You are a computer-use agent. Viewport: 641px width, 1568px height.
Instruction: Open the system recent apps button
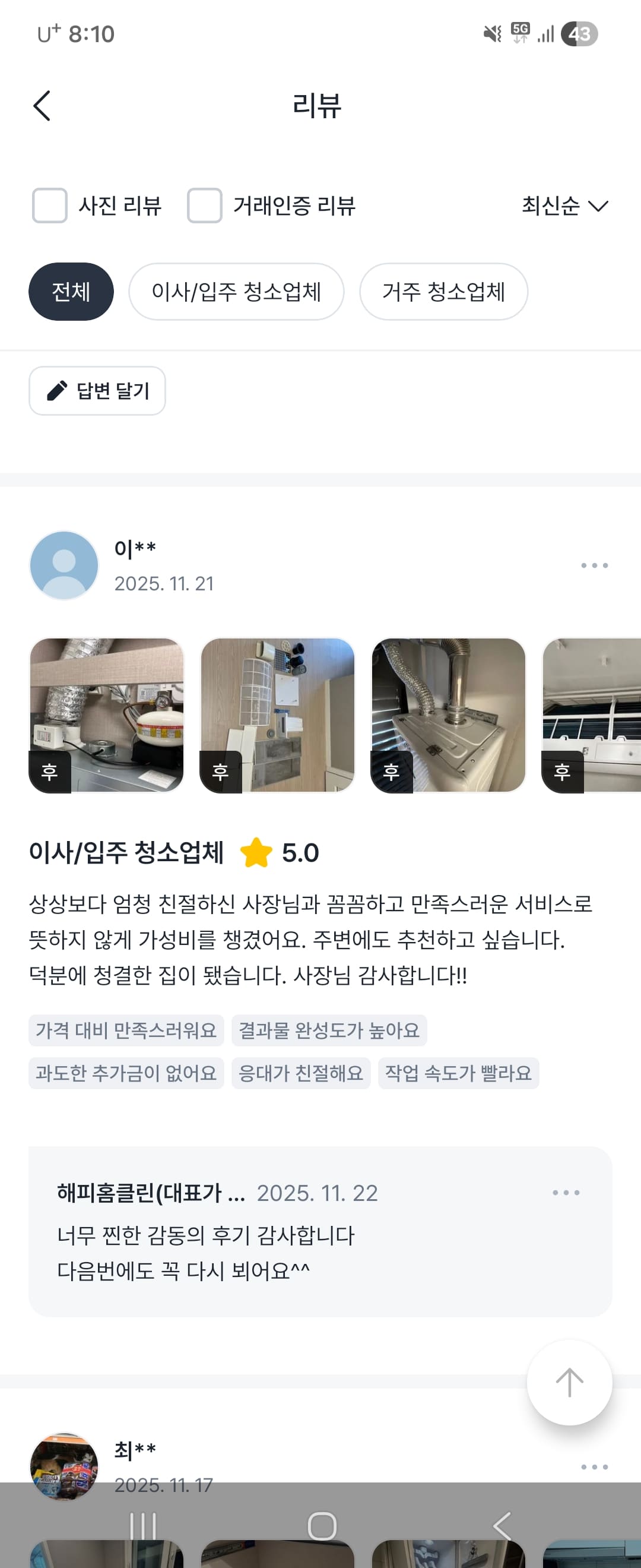[144, 1526]
